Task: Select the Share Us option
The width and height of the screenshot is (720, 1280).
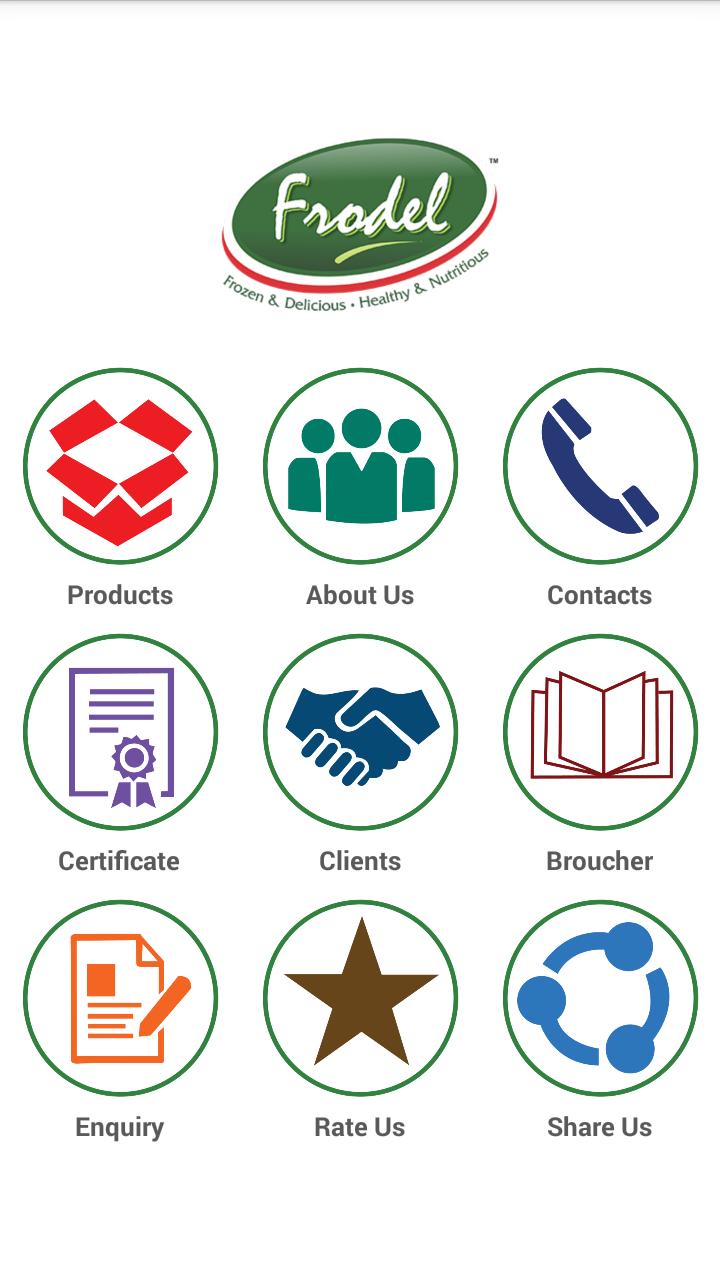Action: pyautogui.click(x=600, y=998)
